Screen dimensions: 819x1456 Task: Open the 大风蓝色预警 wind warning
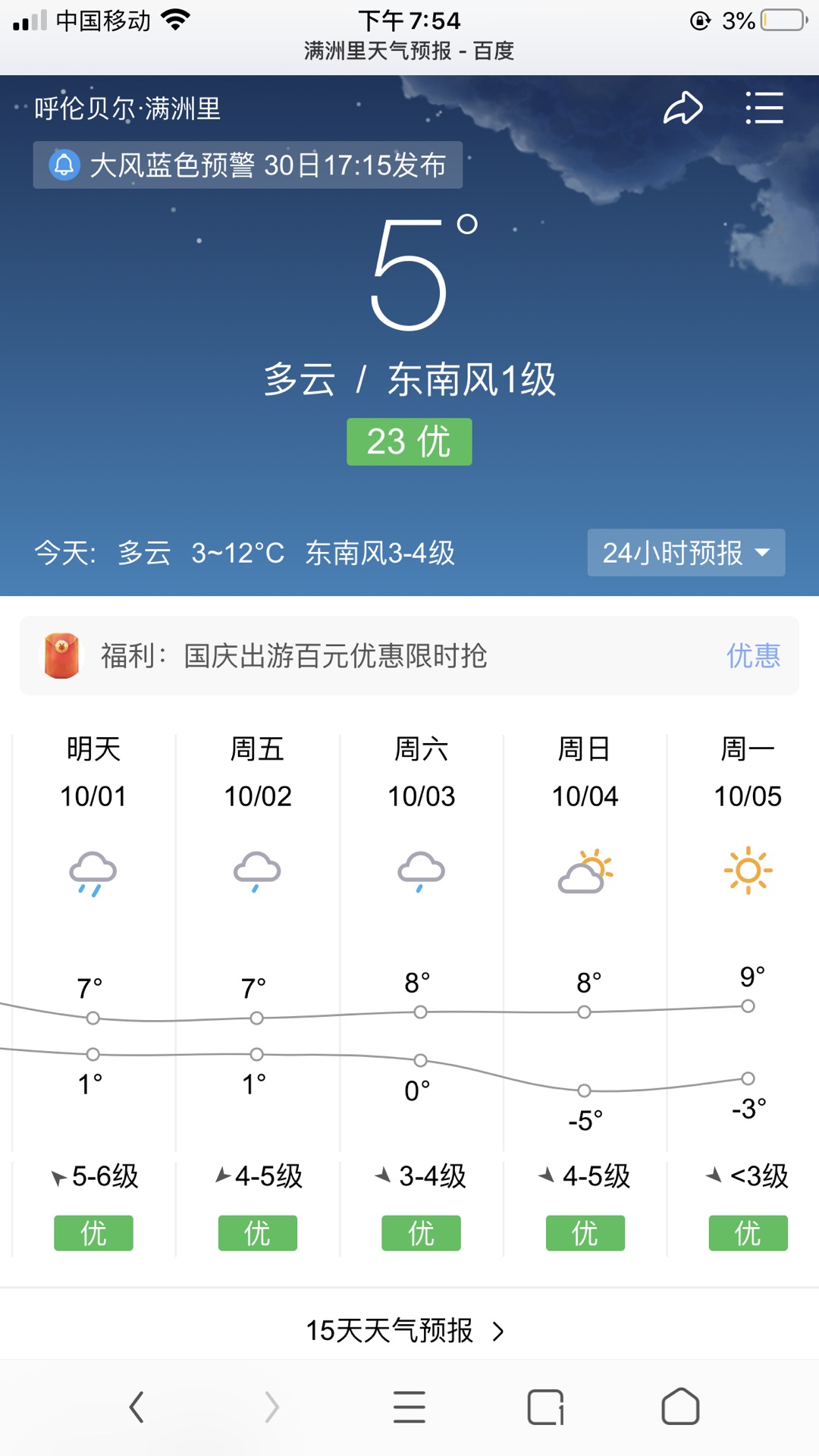pyautogui.click(x=248, y=165)
